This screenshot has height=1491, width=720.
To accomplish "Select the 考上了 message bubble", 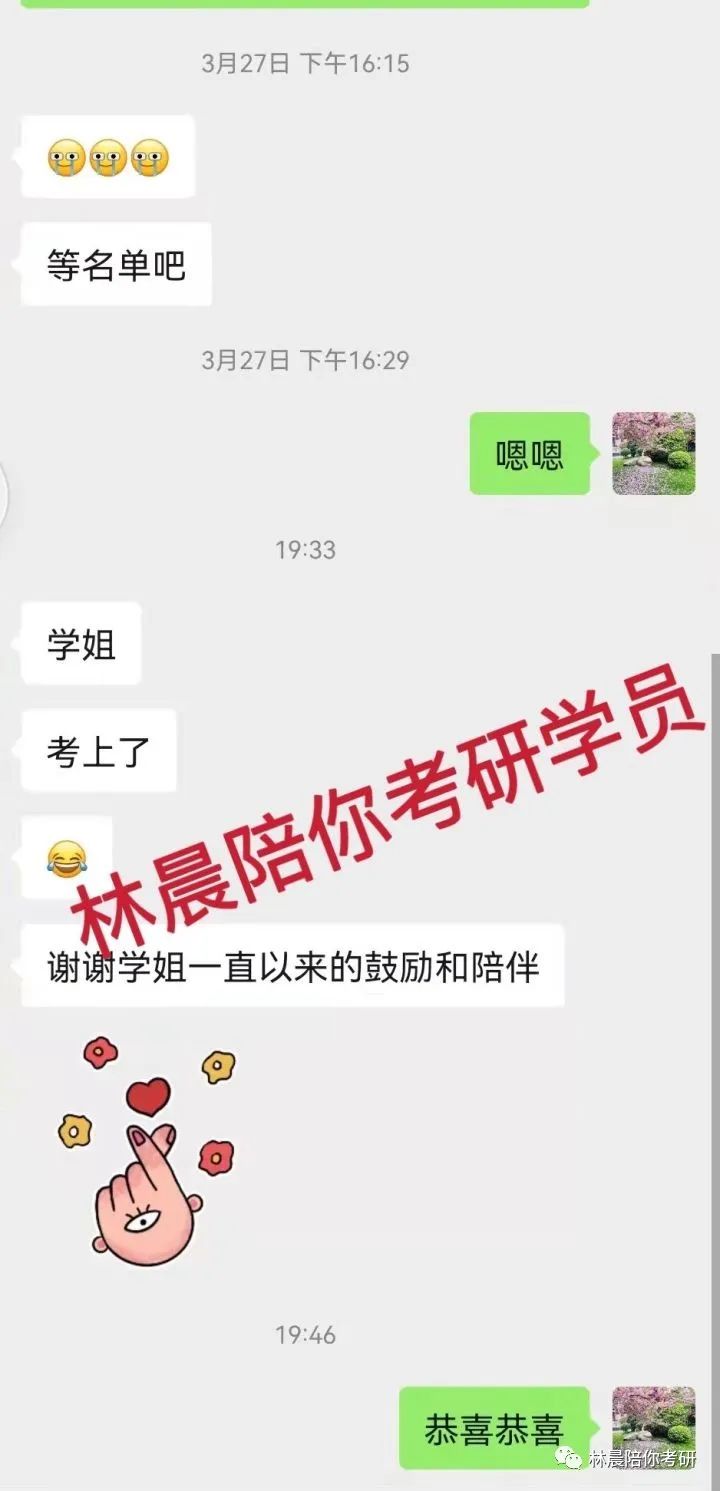I will coord(96,750).
